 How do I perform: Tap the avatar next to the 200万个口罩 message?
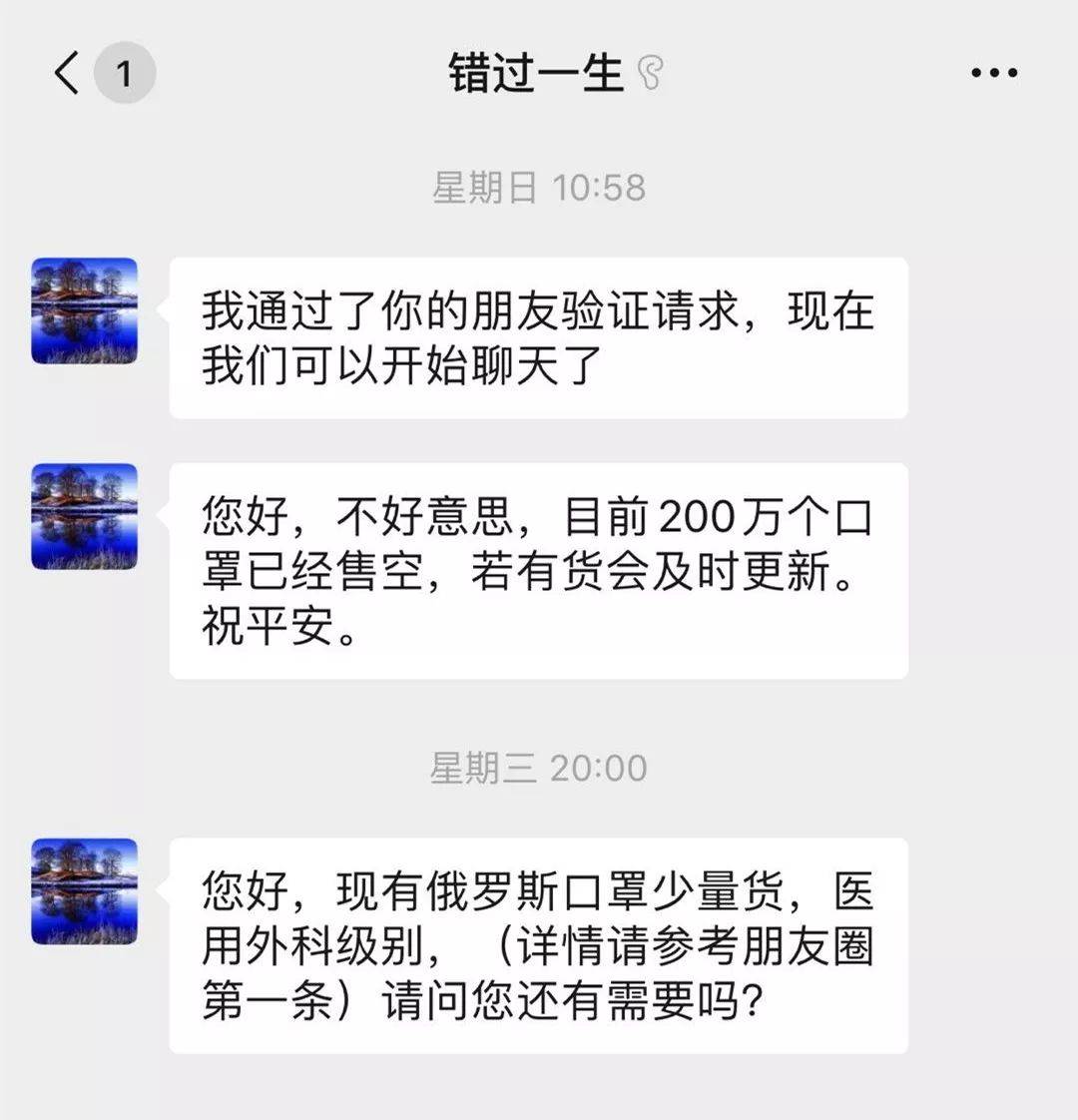[85, 517]
